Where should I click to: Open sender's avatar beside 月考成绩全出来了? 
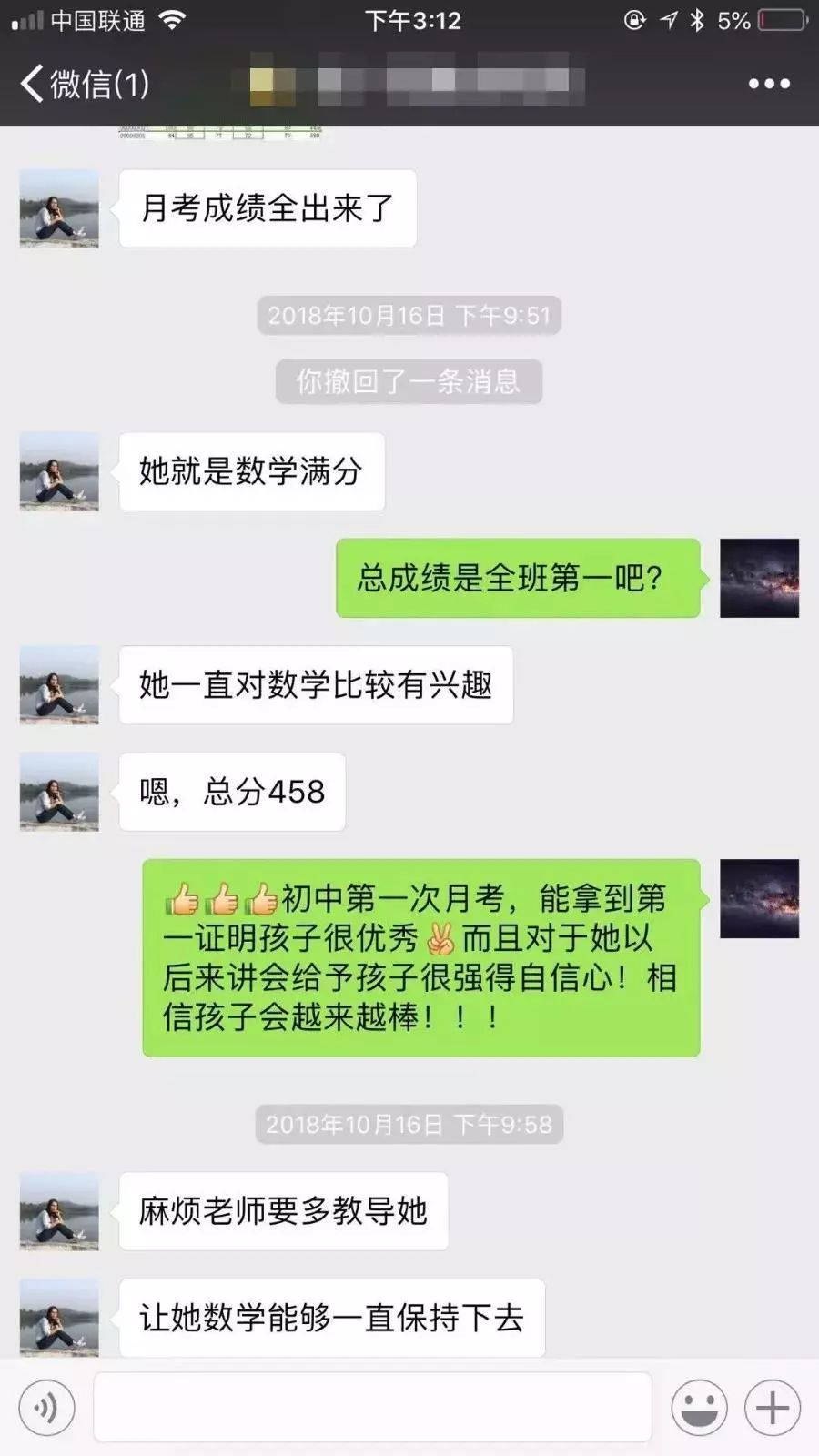click(59, 208)
